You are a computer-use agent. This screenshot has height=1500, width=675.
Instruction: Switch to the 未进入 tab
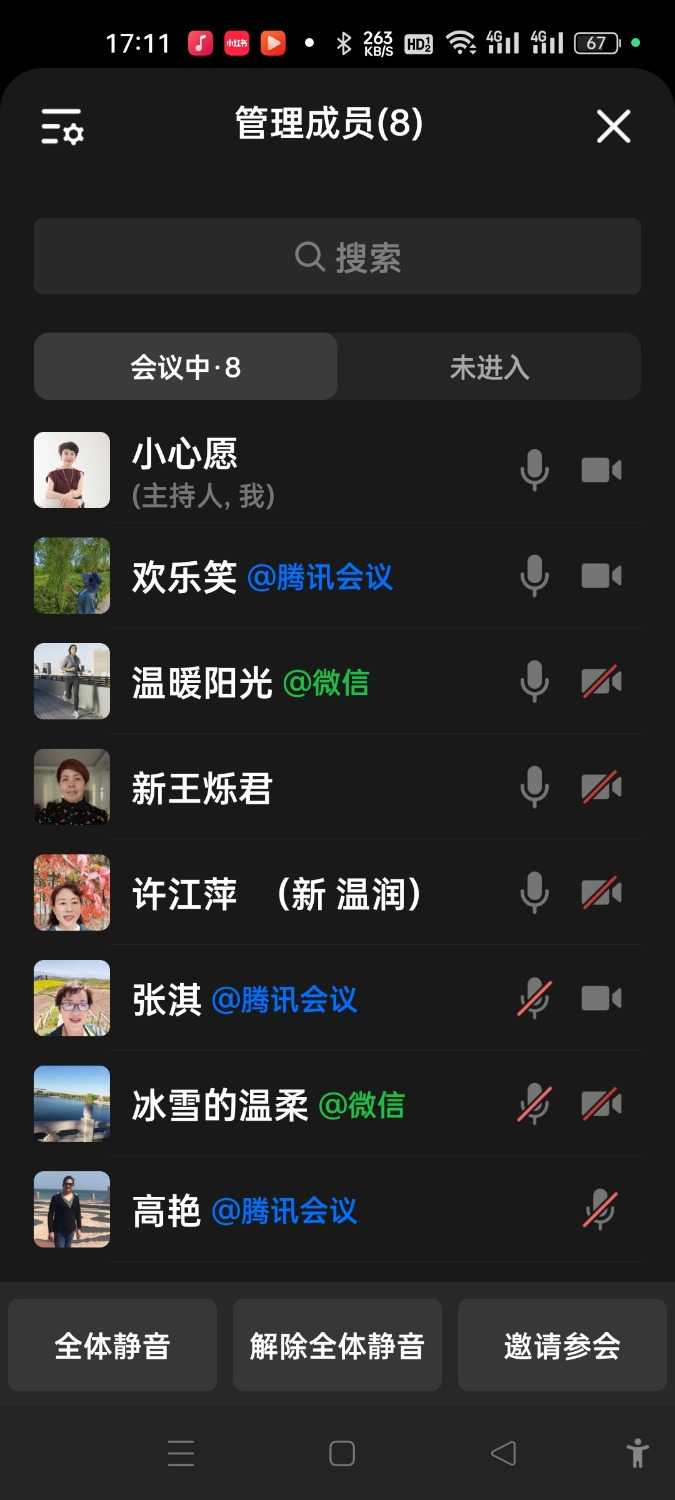489,367
